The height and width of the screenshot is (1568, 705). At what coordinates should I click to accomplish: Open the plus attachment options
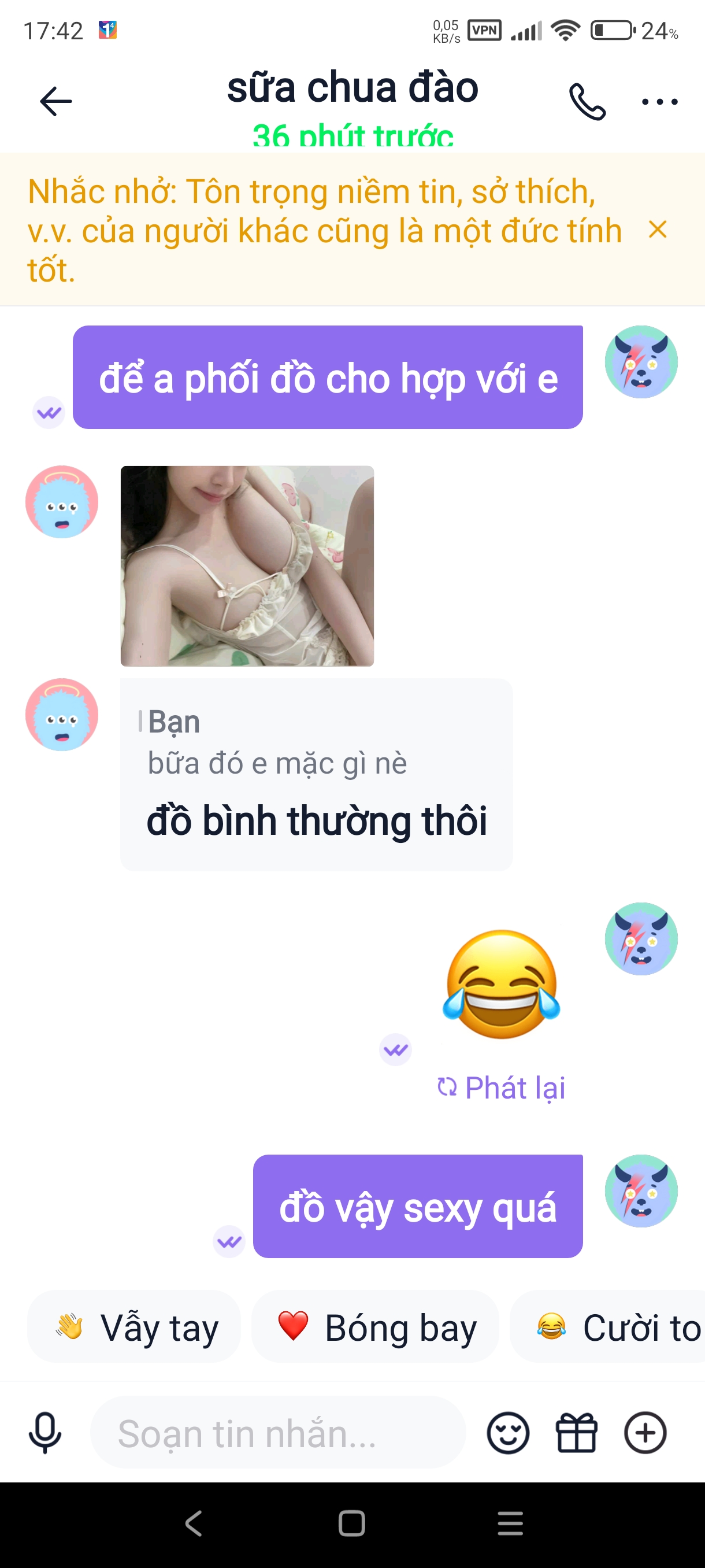point(645,1433)
